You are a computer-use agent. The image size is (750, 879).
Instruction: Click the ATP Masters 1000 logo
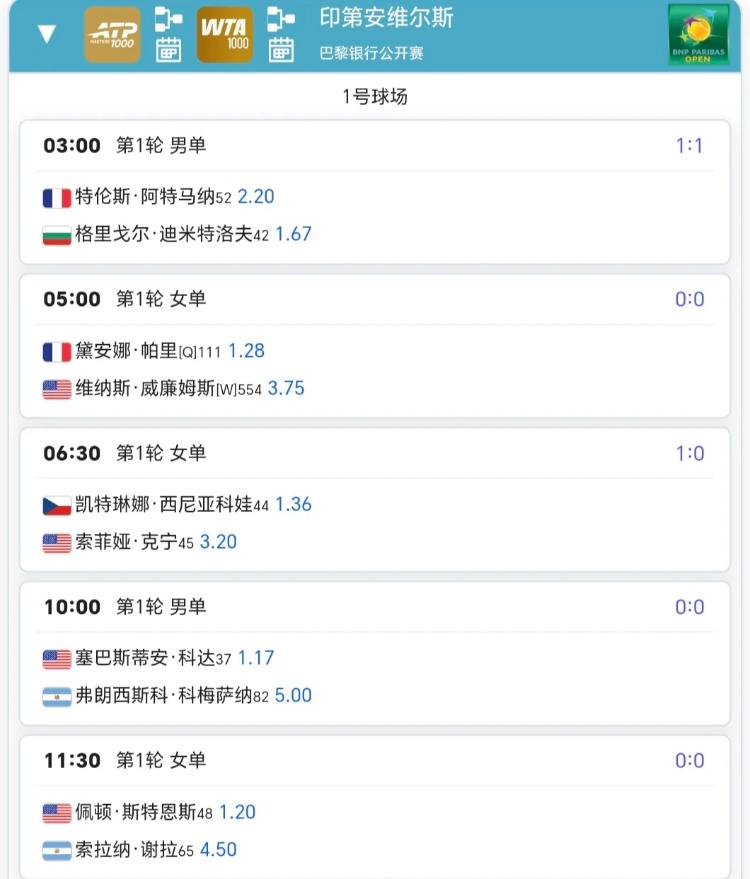pyautogui.click(x=111, y=32)
